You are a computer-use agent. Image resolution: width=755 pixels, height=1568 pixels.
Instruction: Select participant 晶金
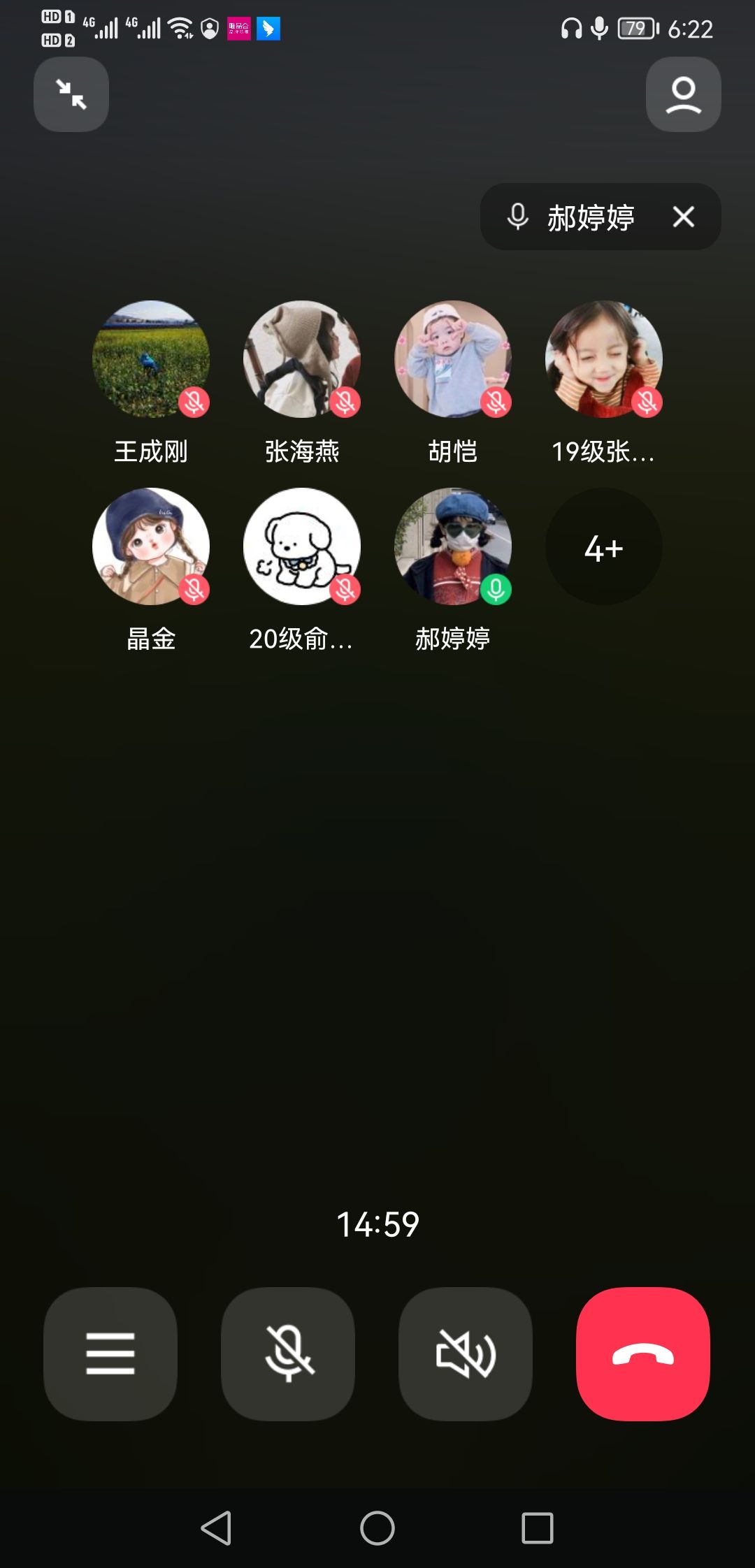(151, 546)
